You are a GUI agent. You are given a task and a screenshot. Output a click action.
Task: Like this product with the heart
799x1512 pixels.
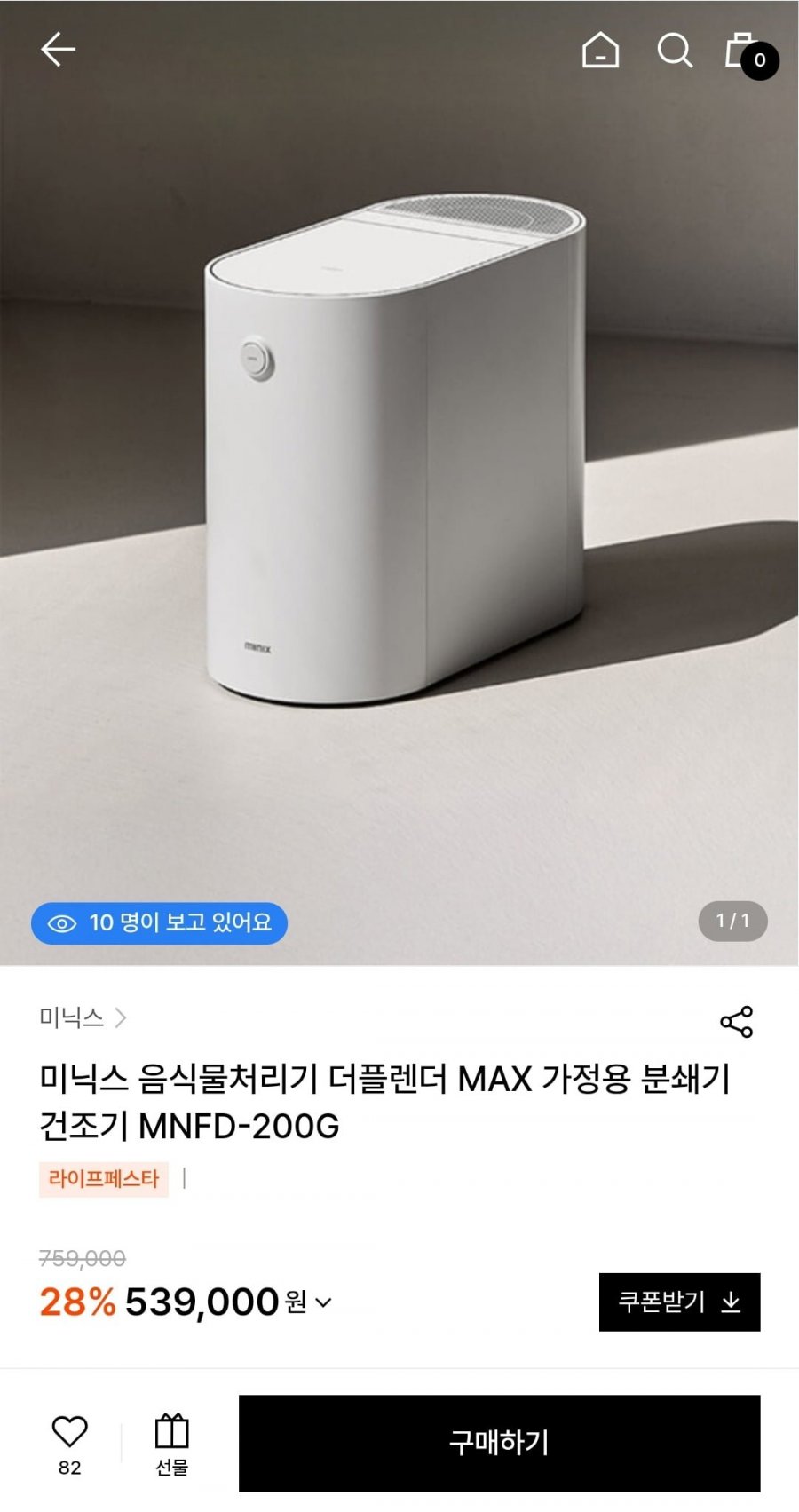[x=69, y=1432]
